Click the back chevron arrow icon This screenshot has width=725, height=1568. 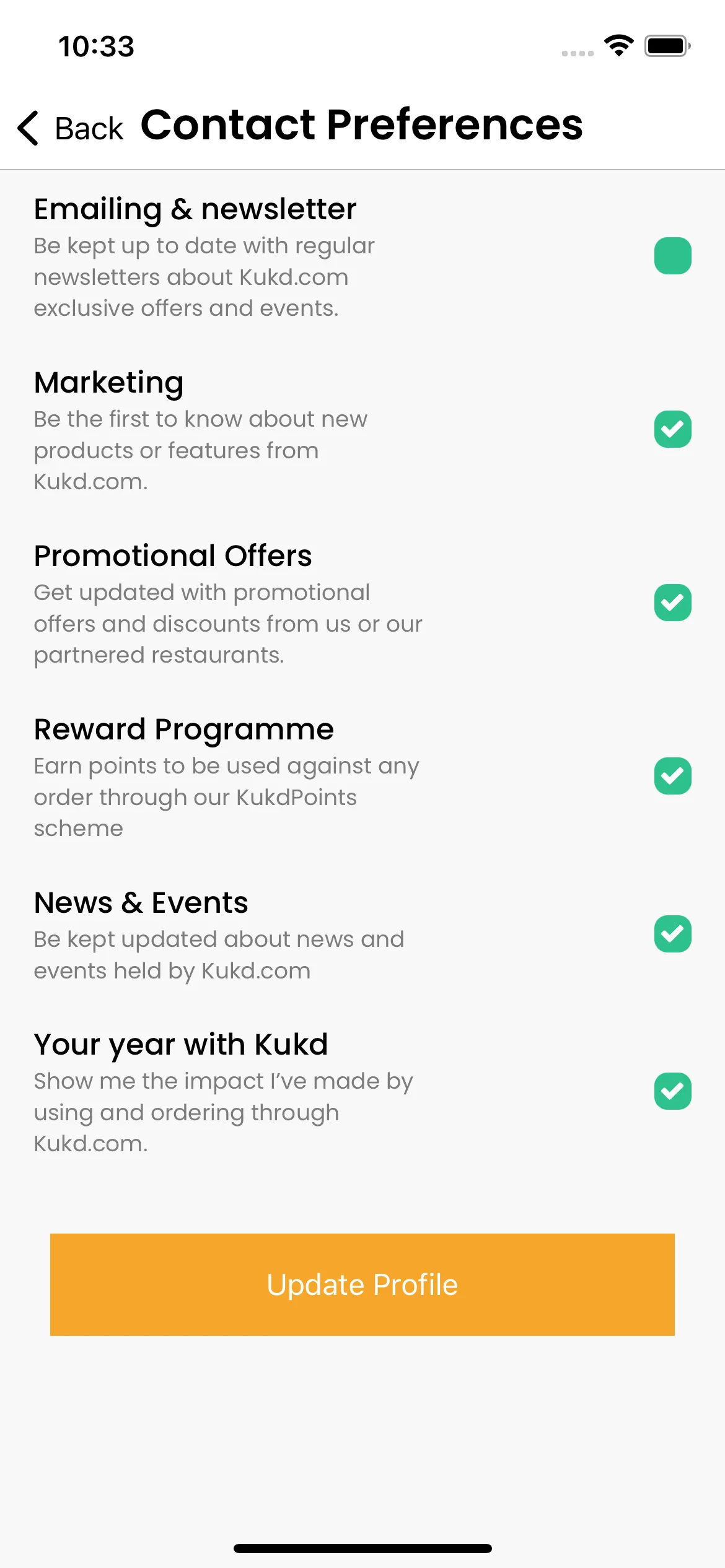29,126
